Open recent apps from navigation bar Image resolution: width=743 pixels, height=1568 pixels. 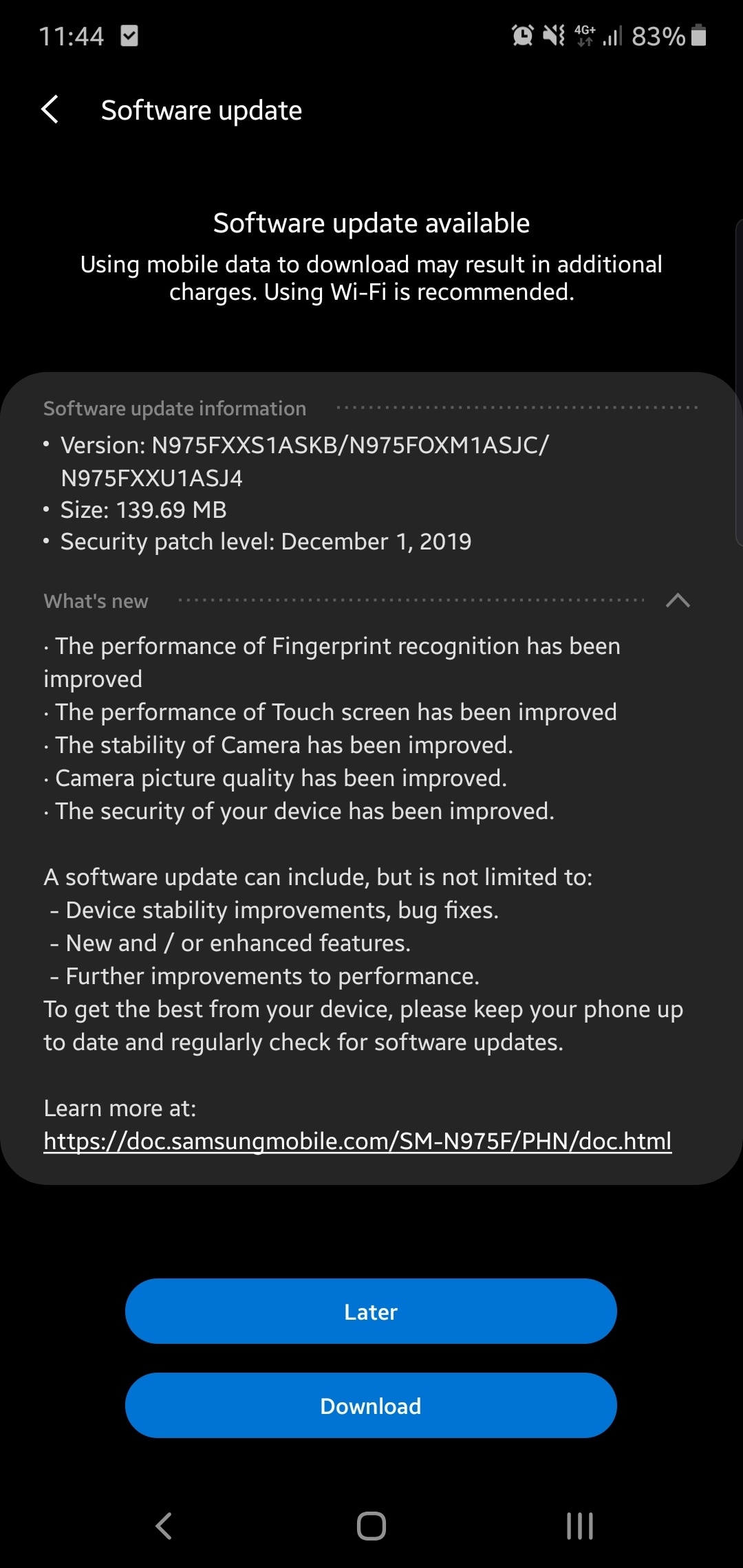(579, 1526)
